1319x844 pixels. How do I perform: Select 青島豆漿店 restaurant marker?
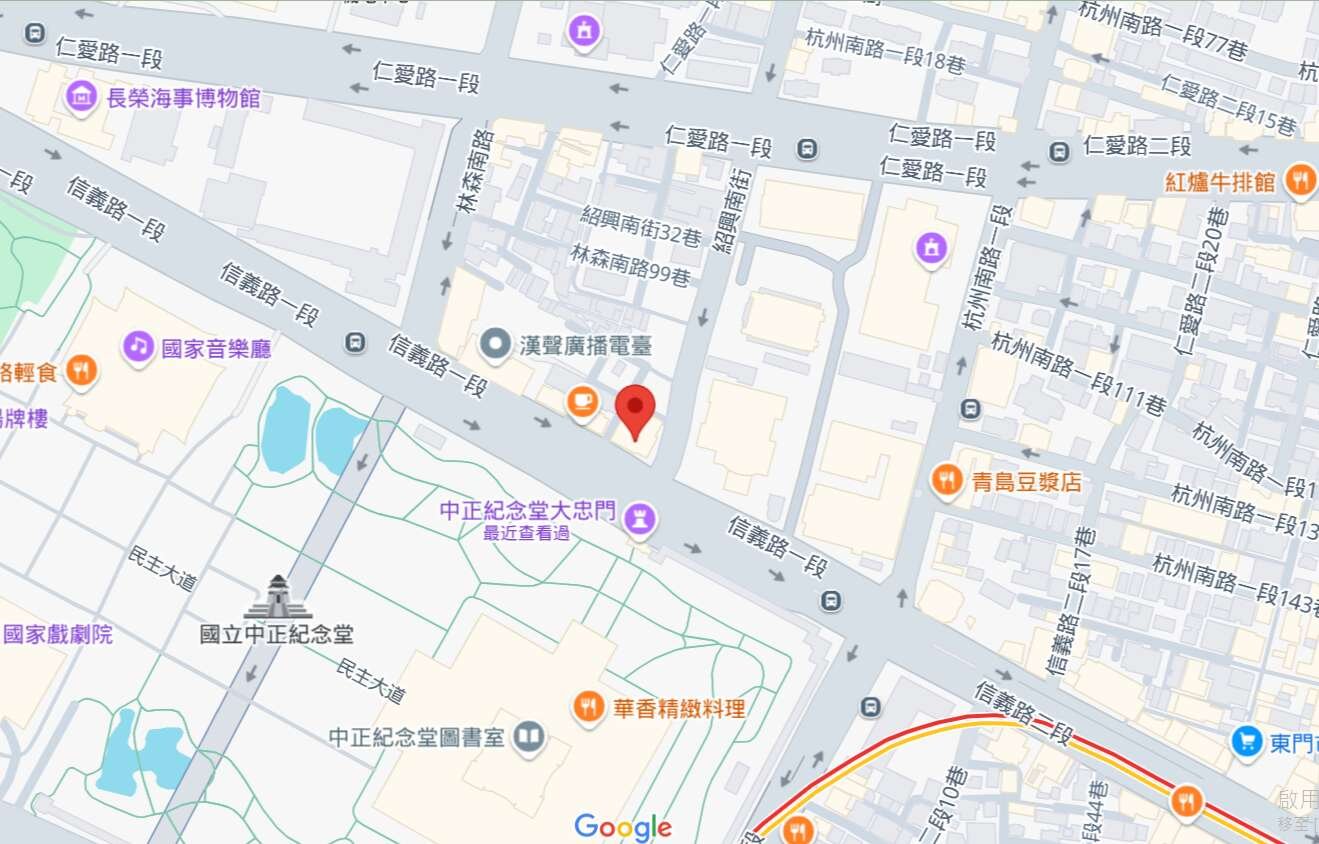point(946,481)
